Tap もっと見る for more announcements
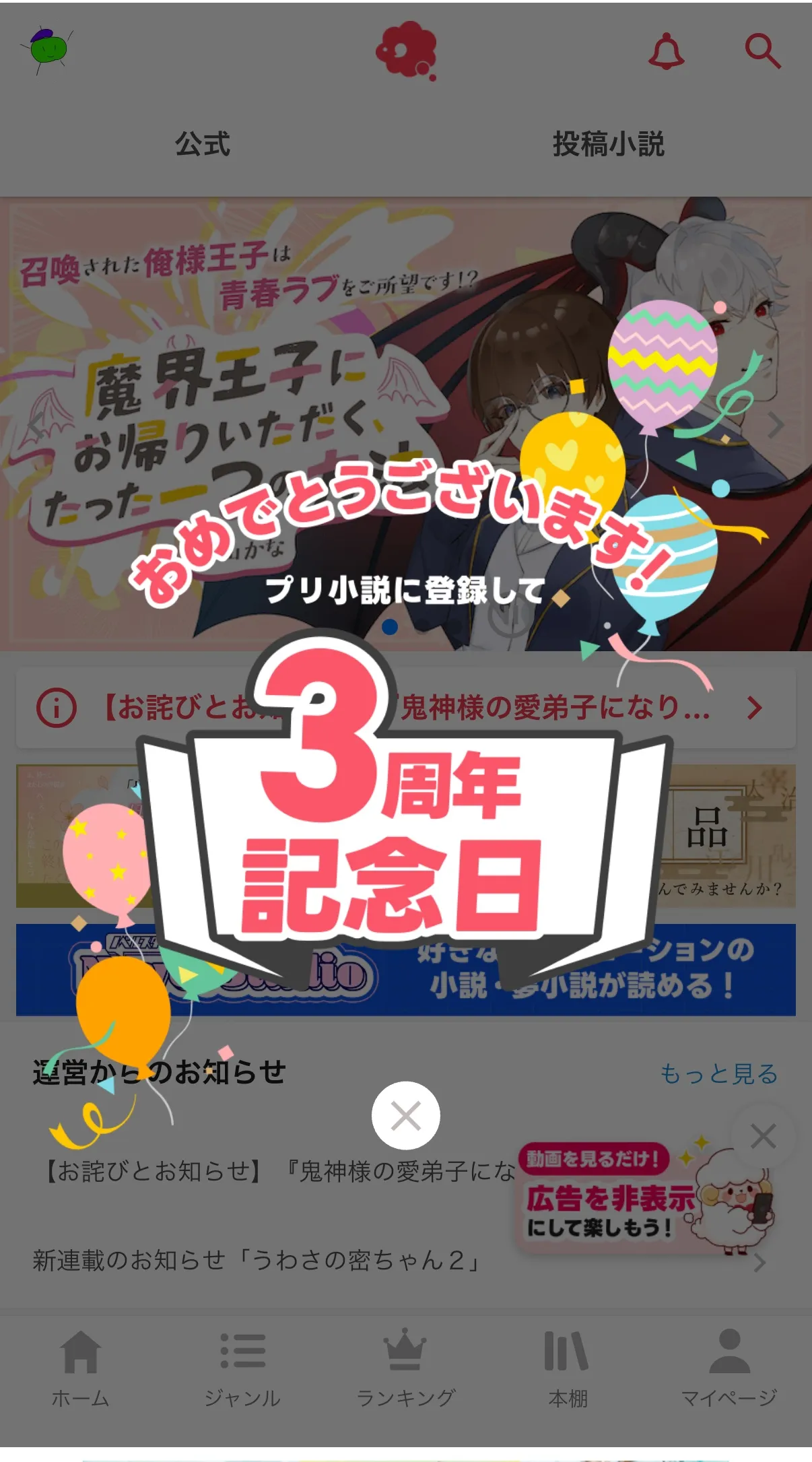The height and width of the screenshot is (1462, 812). [718, 1073]
